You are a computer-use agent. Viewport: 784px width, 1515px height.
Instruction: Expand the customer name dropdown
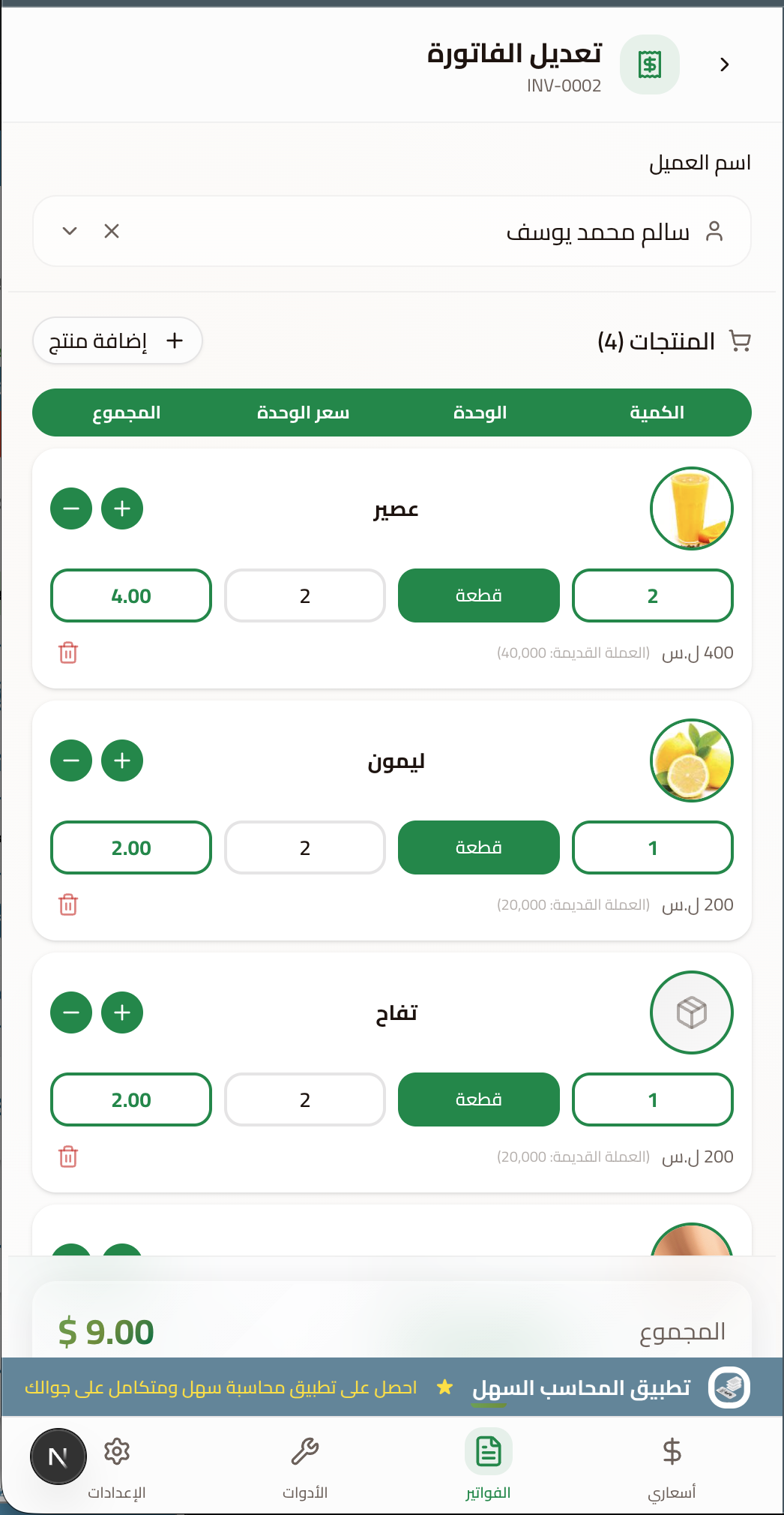(70, 231)
